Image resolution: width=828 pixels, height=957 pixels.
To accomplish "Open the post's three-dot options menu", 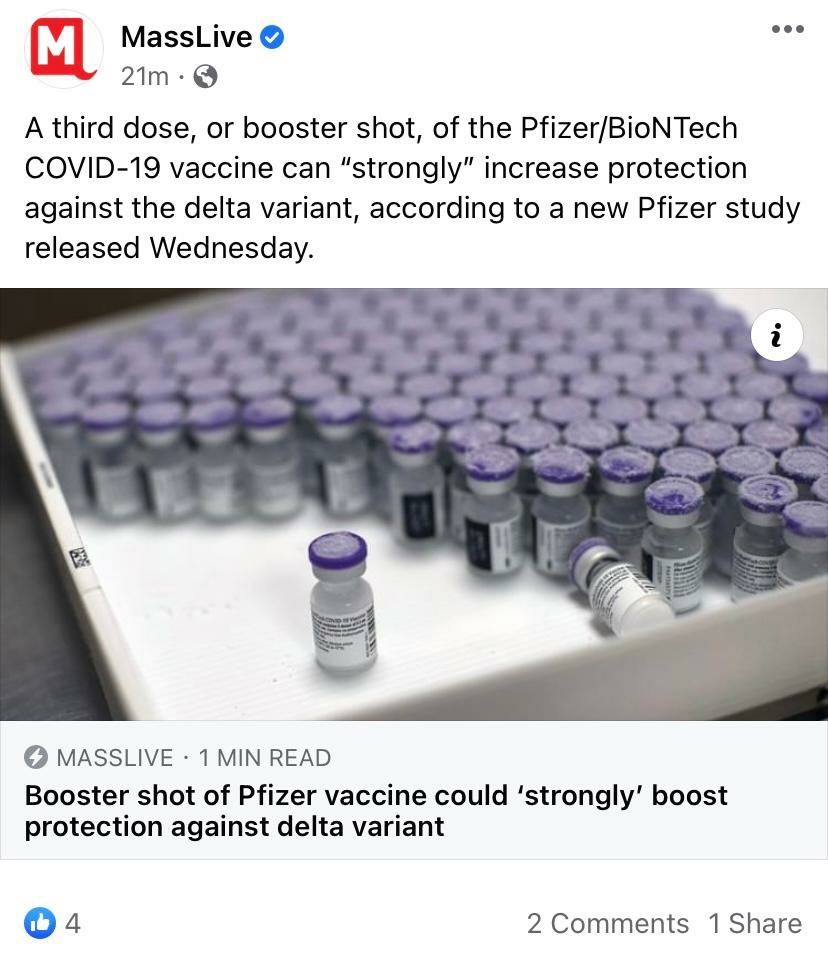I will (787, 29).
